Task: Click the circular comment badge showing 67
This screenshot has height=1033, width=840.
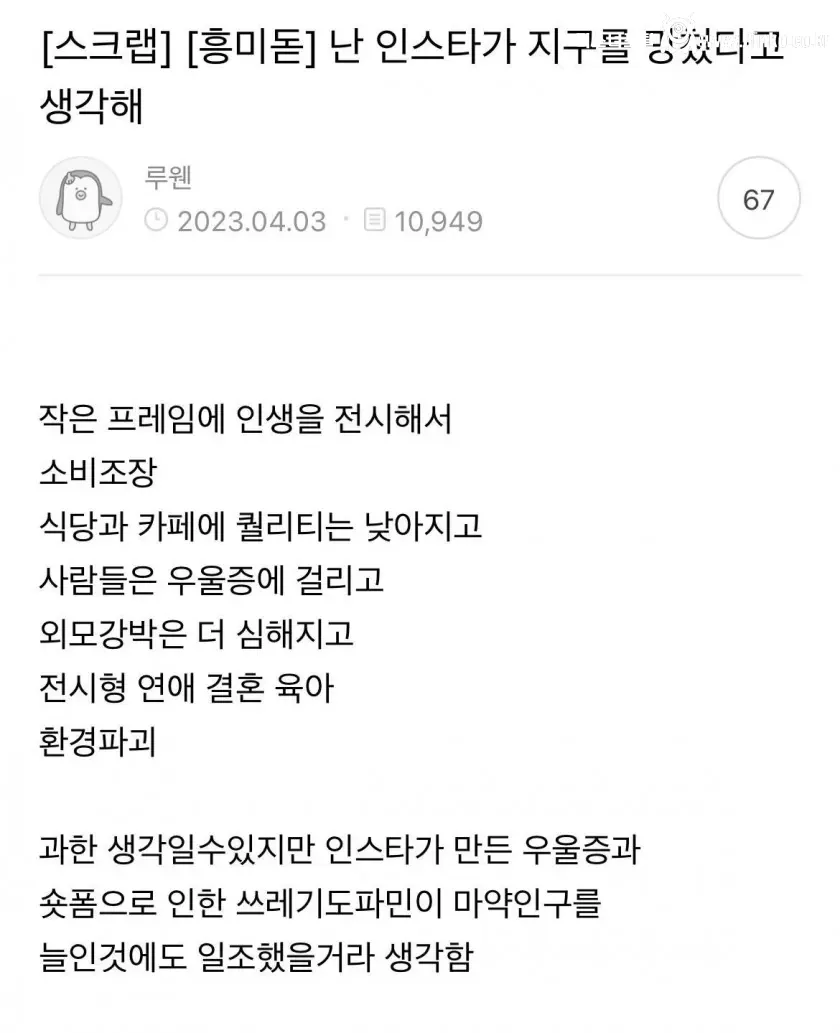Action: pyautogui.click(x=758, y=198)
